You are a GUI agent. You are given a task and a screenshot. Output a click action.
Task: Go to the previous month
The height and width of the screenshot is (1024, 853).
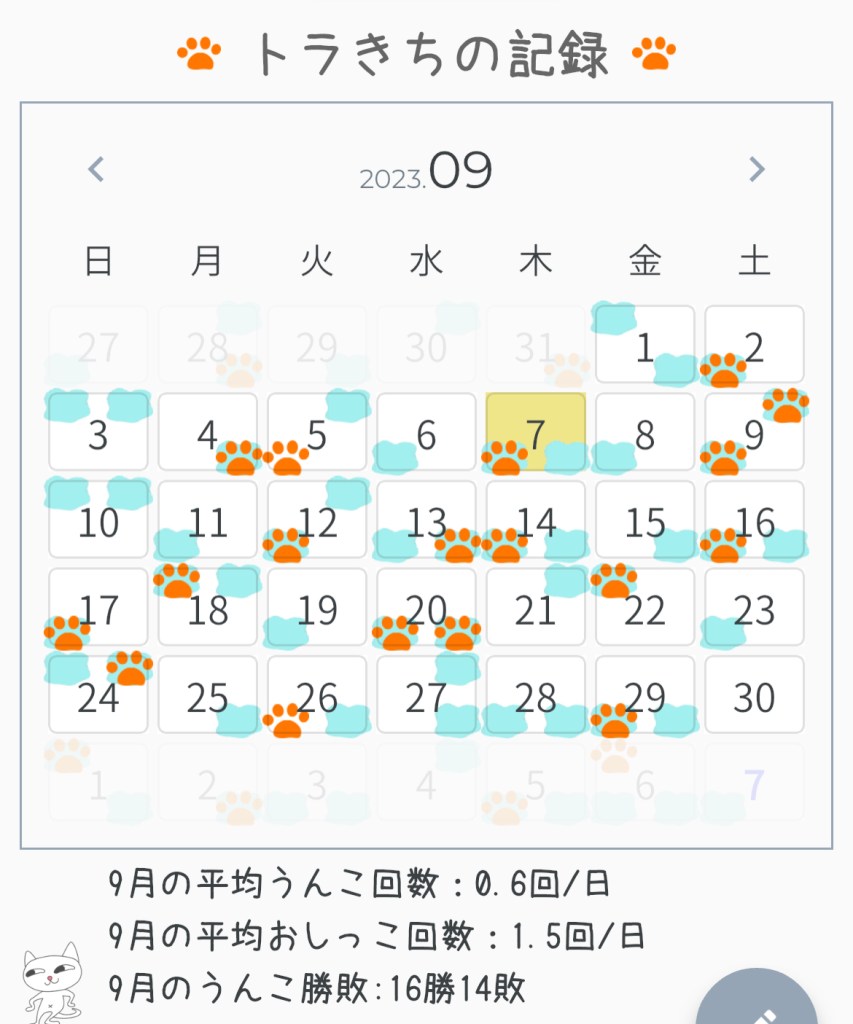(x=96, y=170)
